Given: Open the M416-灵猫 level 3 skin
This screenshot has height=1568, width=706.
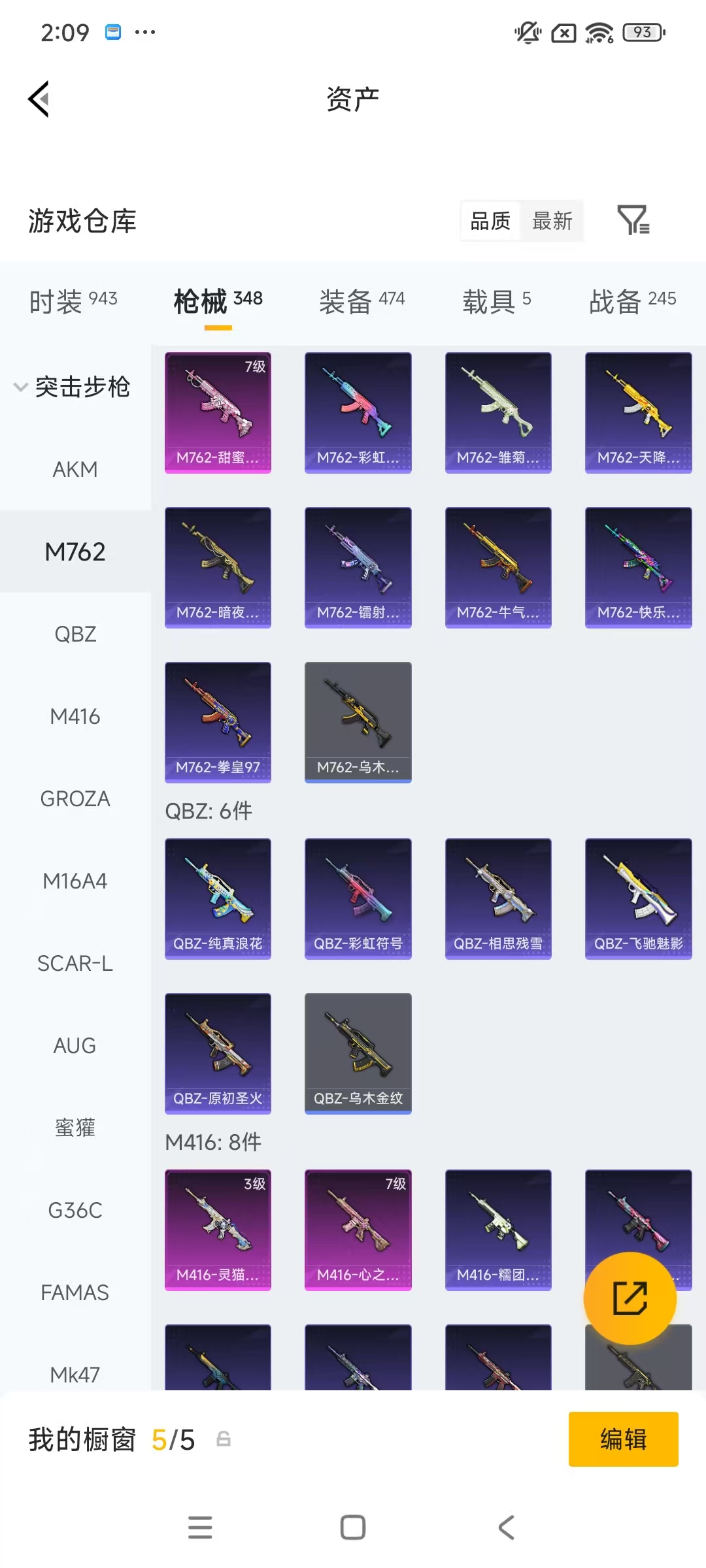Looking at the screenshot, I should [x=218, y=1230].
